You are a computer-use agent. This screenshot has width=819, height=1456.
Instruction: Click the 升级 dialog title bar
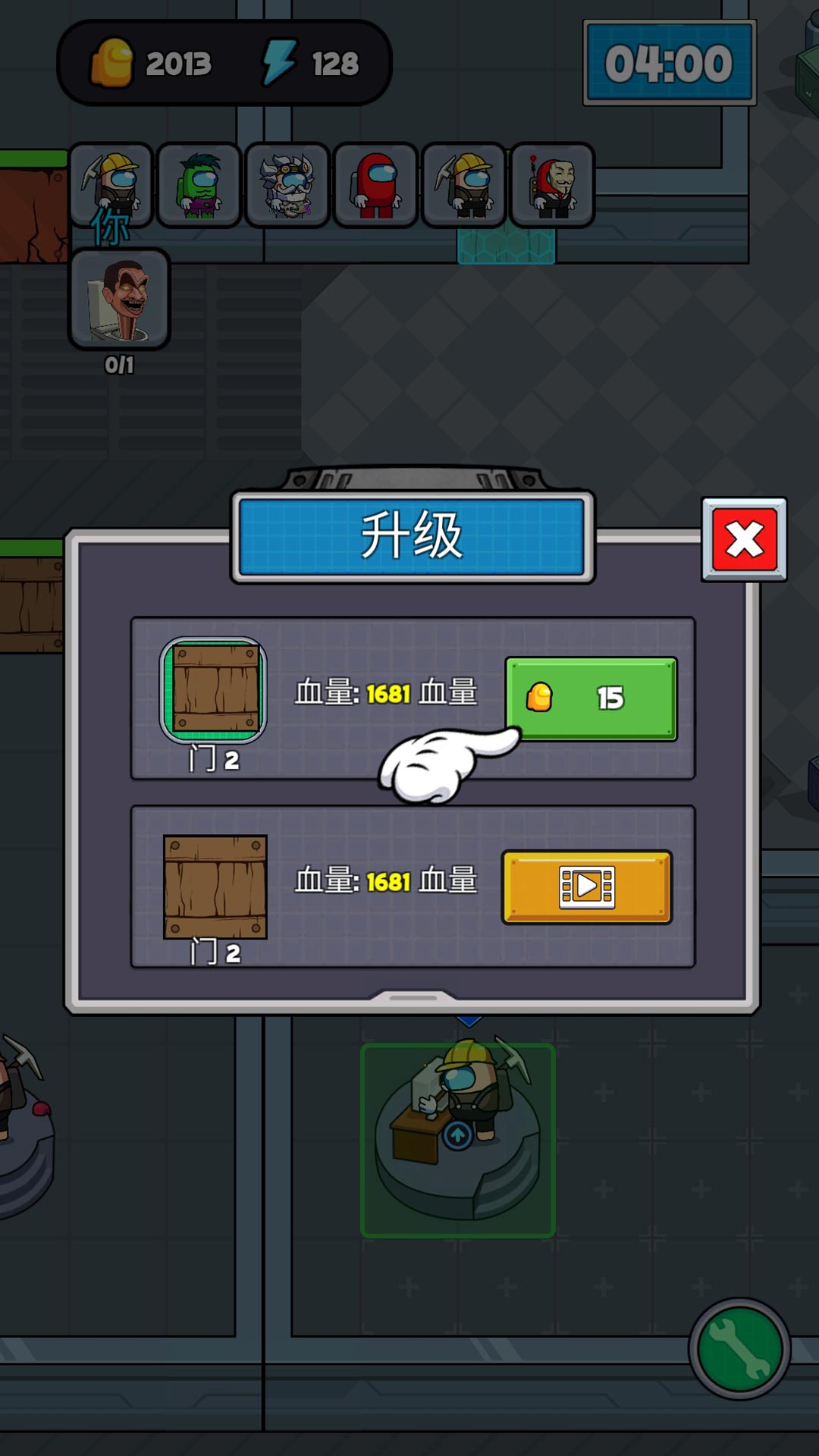click(x=413, y=535)
